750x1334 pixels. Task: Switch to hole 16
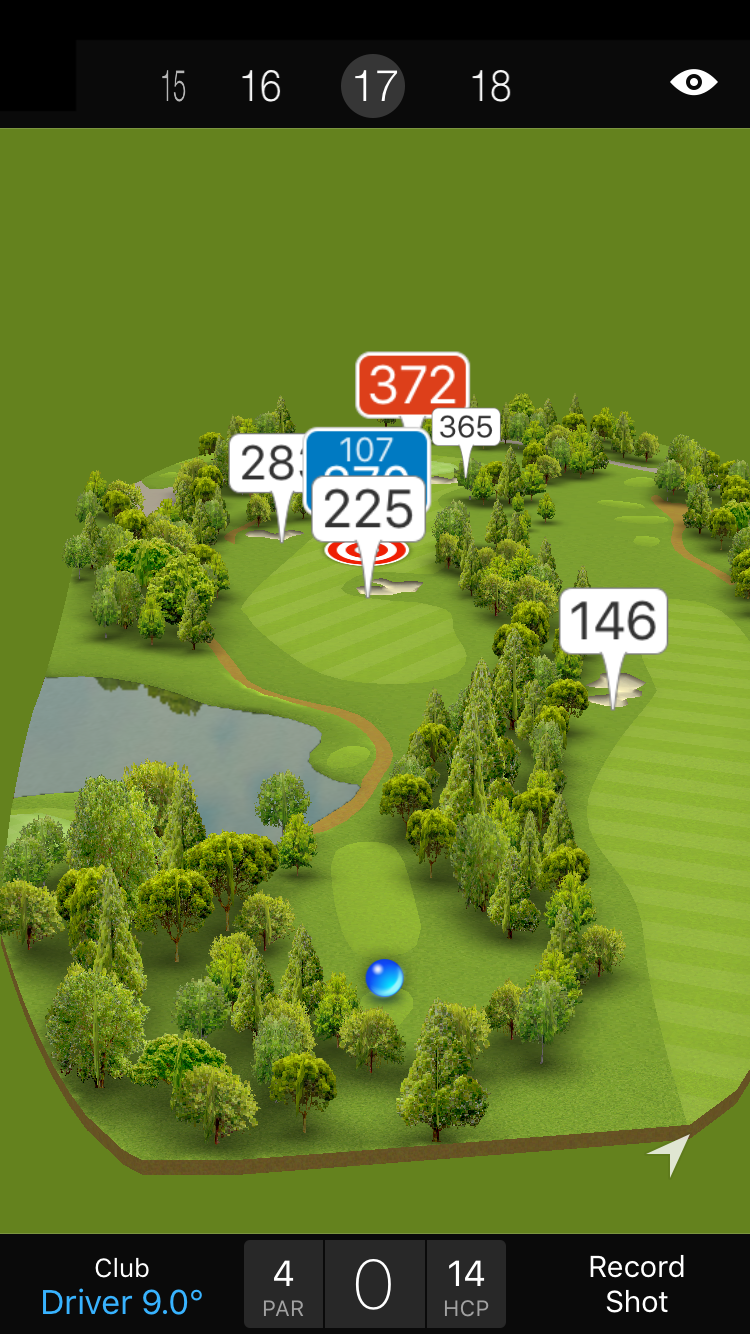point(261,87)
